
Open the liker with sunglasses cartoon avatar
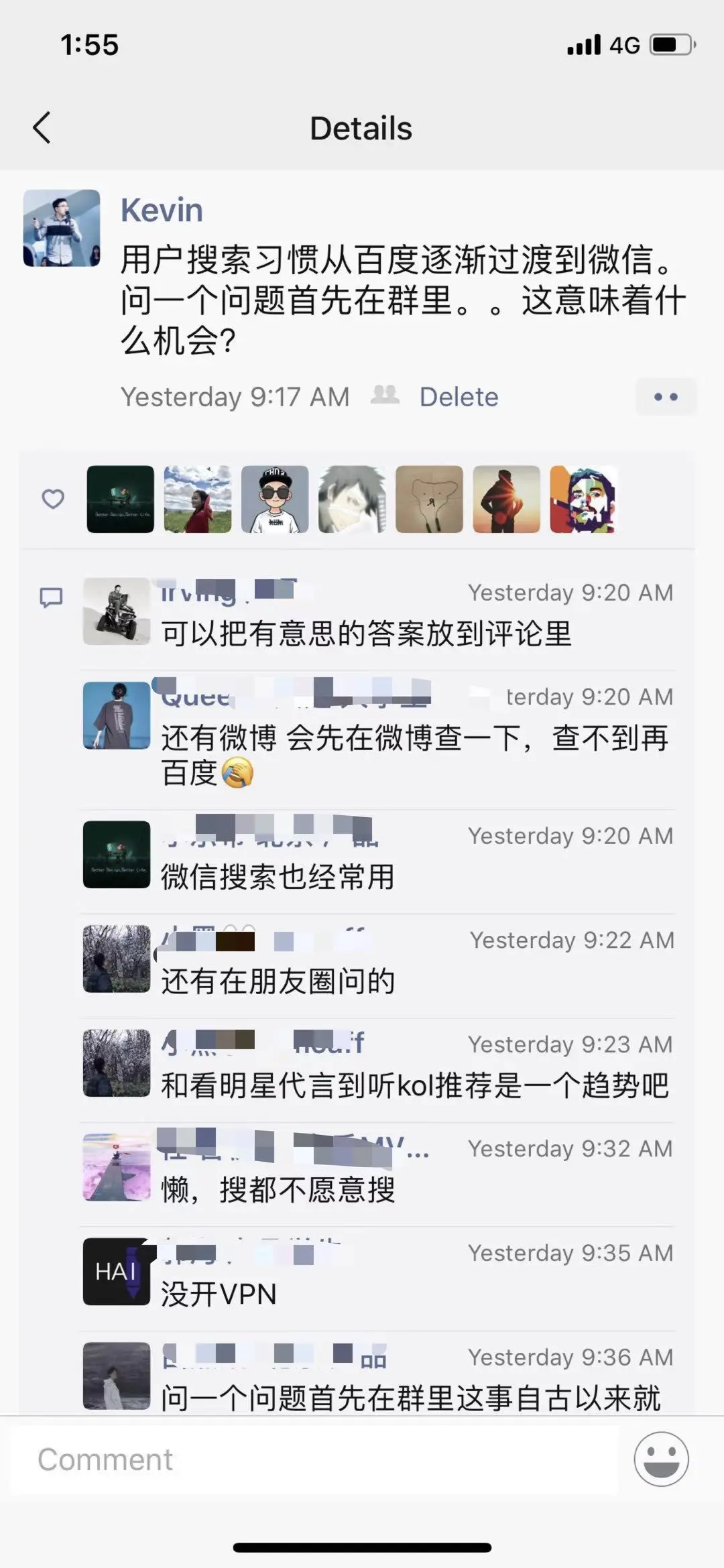coord(275,499)
